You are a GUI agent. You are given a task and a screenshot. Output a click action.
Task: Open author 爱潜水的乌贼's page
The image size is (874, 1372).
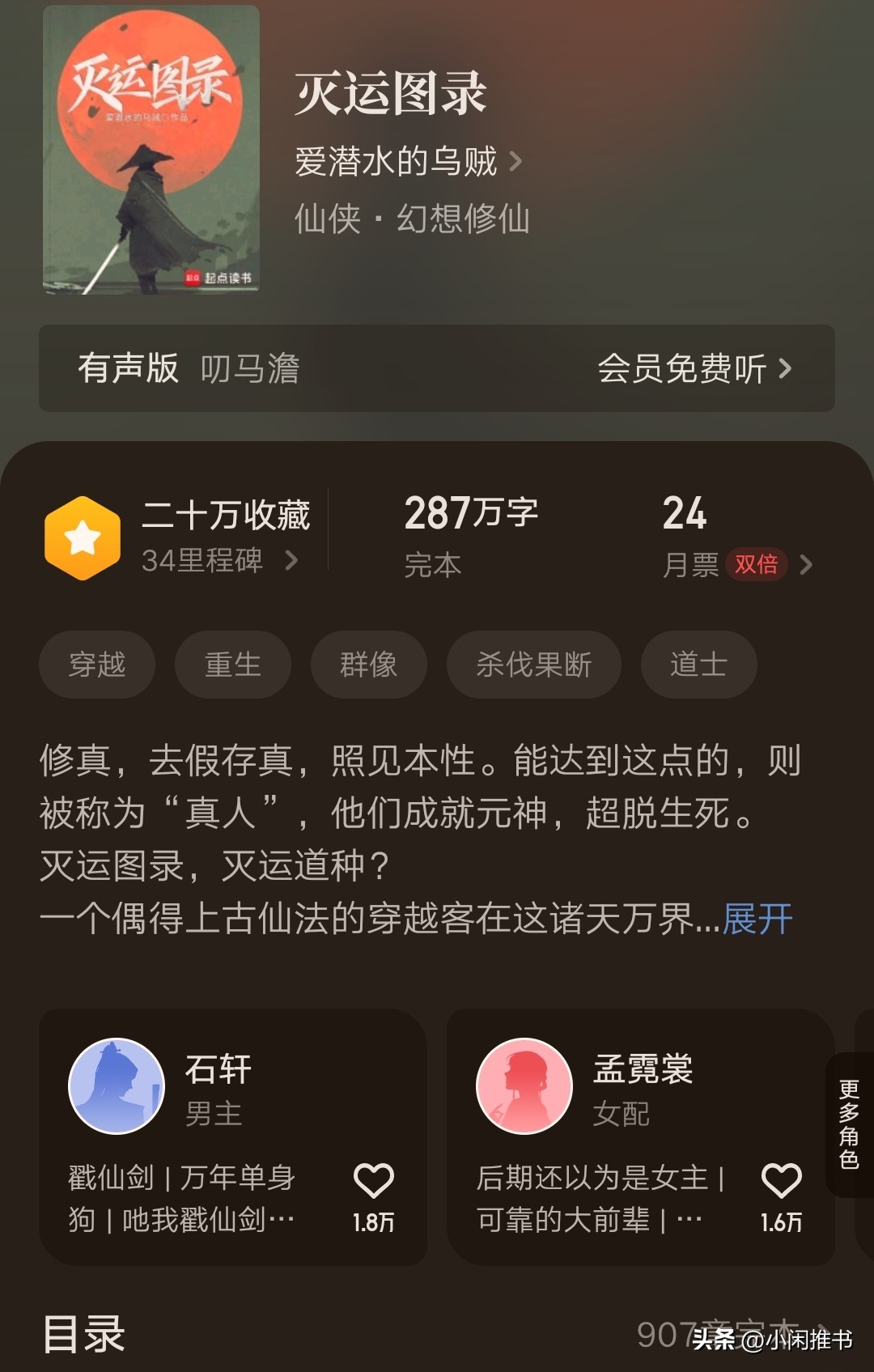[x=407, y=162]
